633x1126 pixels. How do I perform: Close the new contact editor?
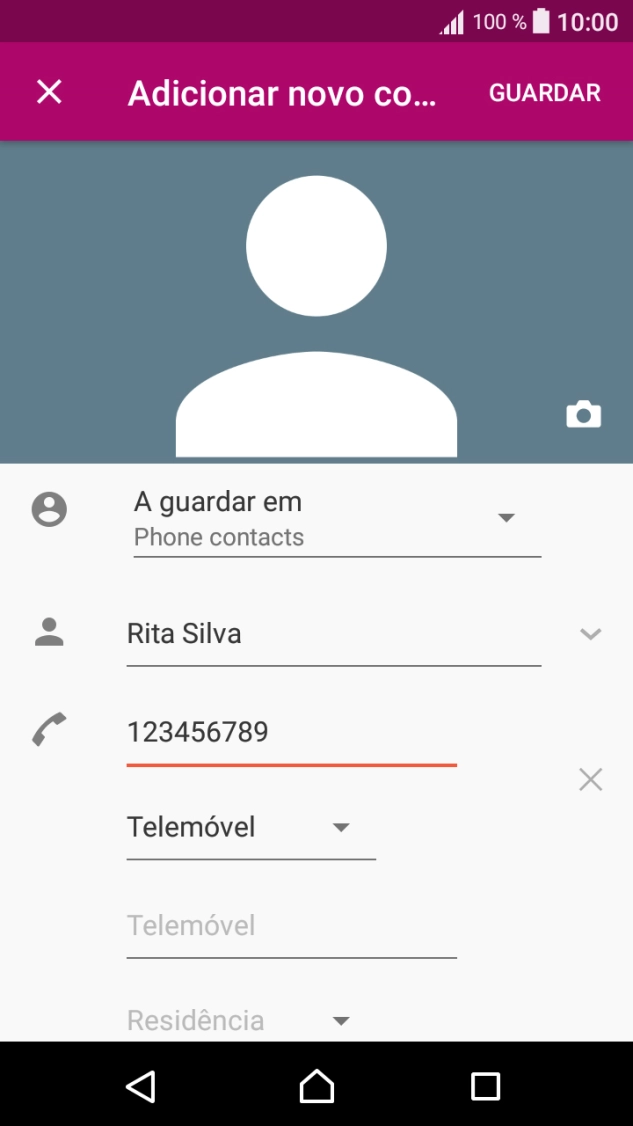tap(49, 92)
